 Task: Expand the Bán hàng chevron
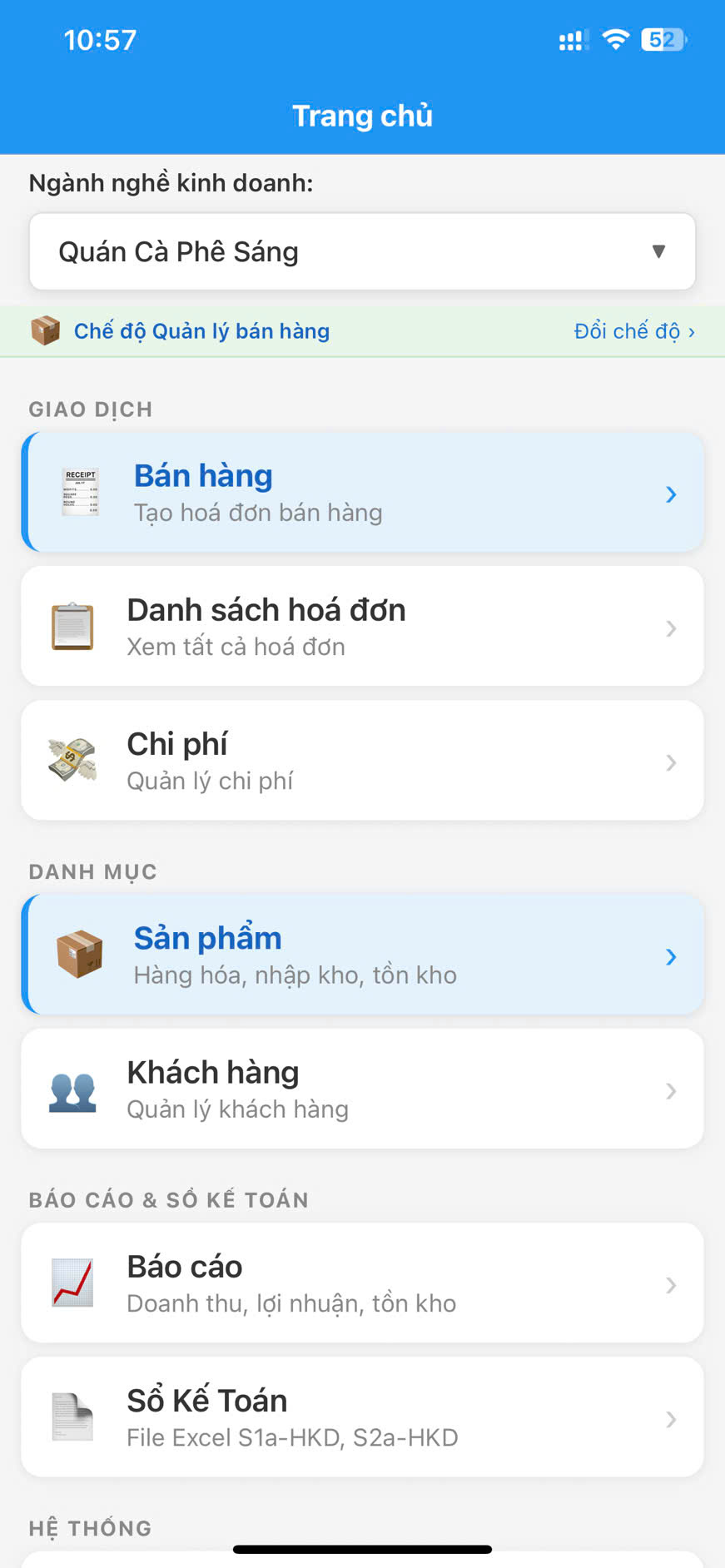[x=671, y=494]
